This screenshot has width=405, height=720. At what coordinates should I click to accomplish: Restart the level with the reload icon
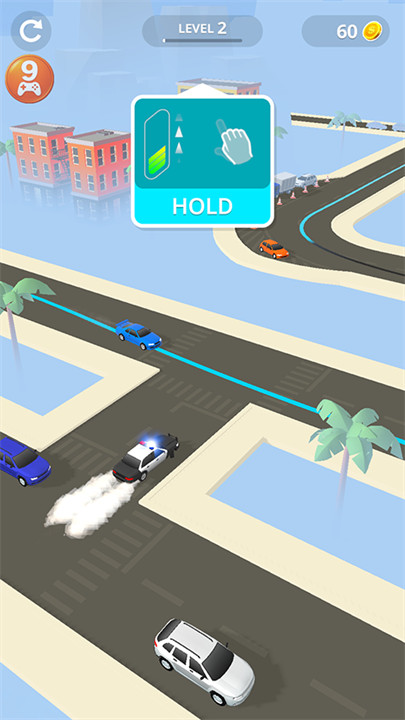click(x=31, y=31)
